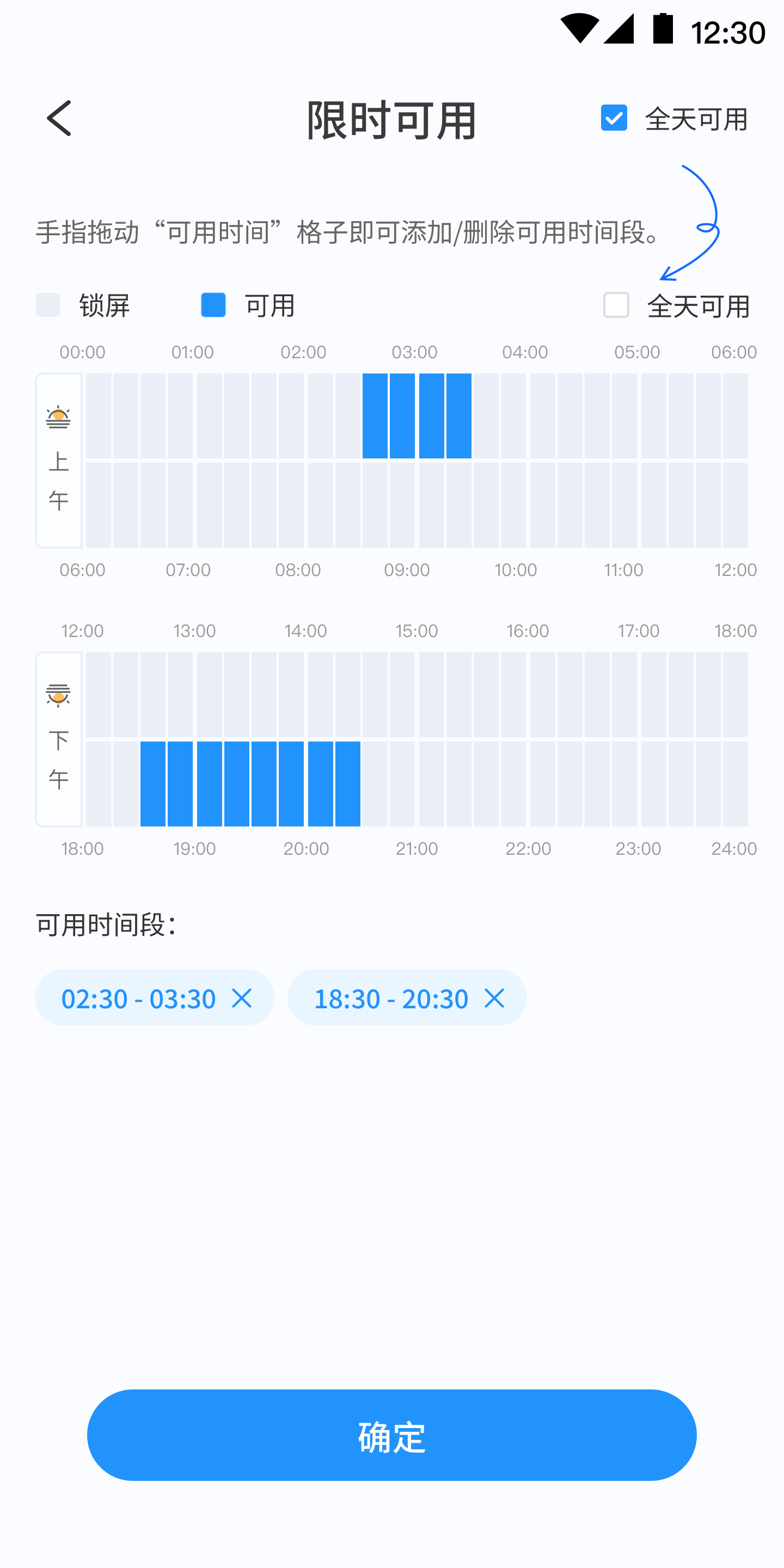This screenshot has height=1568, width=784.
Task: Tick the empty 全天可用 box beside the legend
Action: pyautogui.click(x=616, y=305)
